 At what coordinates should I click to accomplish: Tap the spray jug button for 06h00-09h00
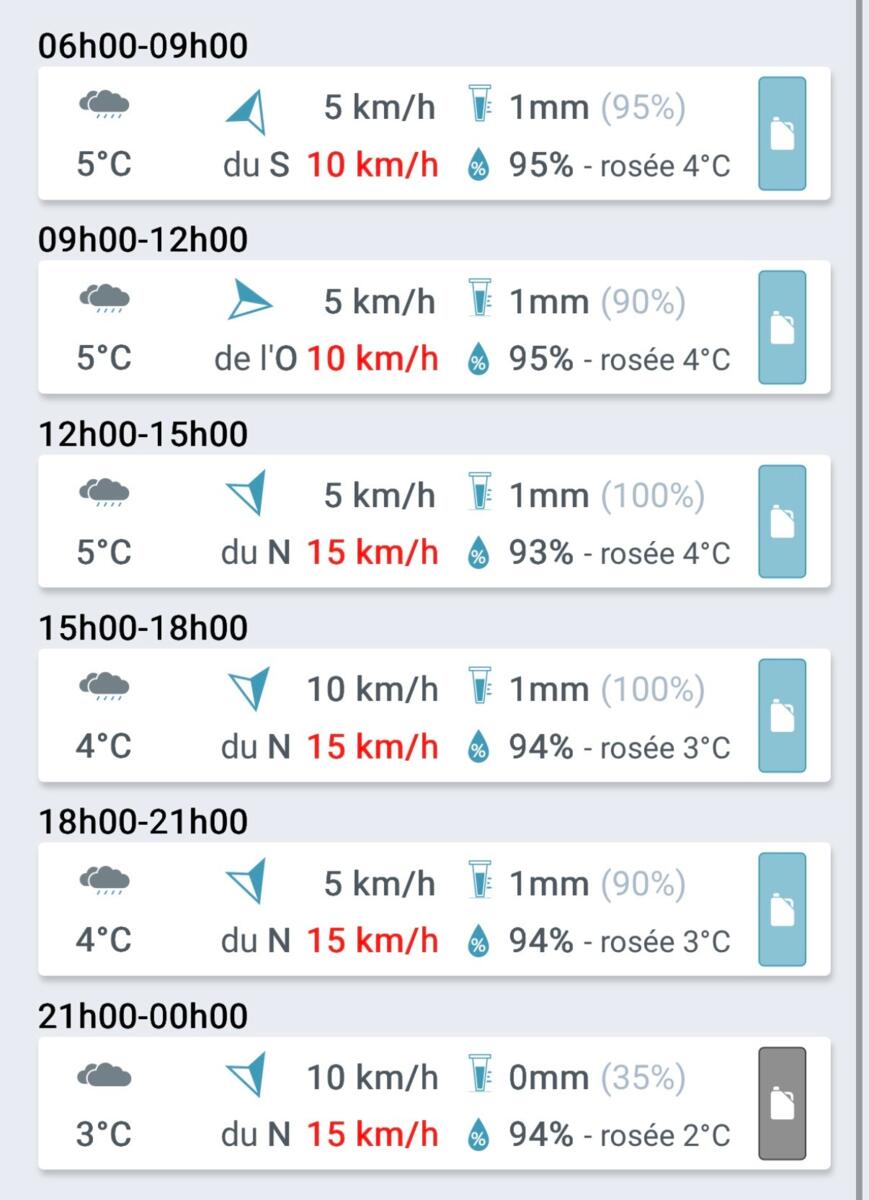point(782,134)
